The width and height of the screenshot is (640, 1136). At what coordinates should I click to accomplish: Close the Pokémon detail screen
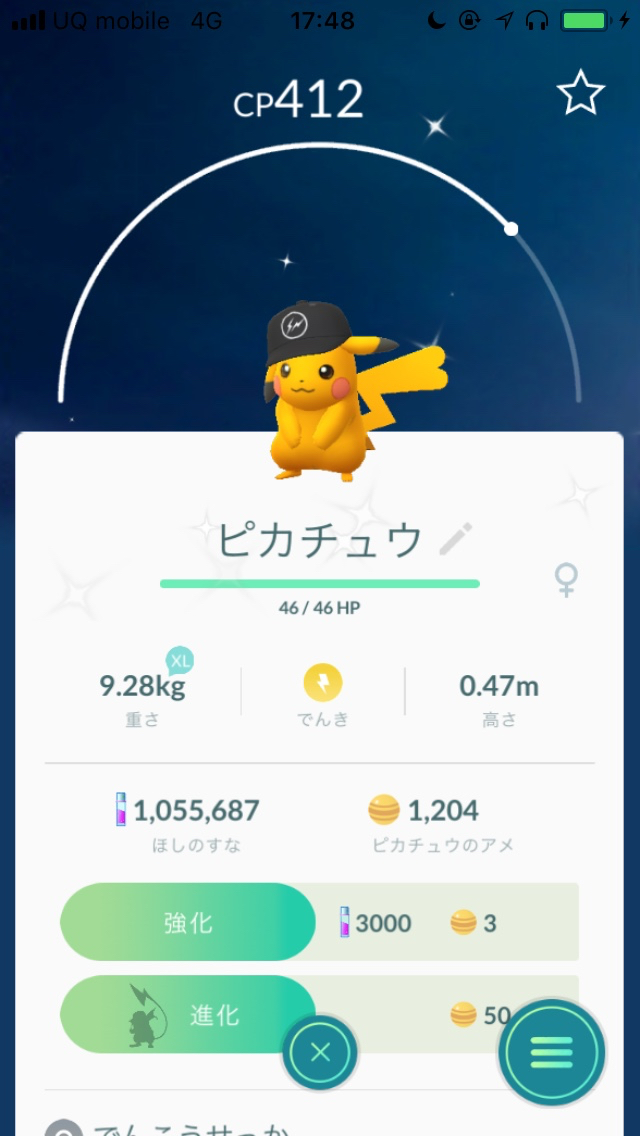(320, 1052)
